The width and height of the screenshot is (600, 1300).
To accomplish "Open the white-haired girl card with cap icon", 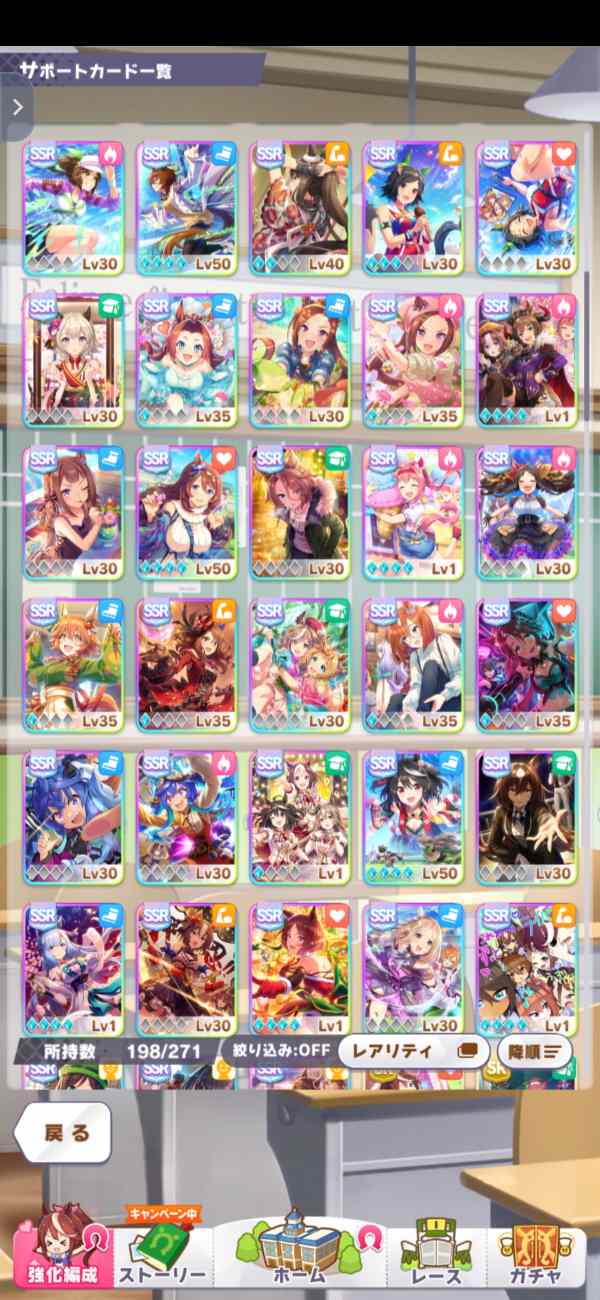I will click(x=73, y=360).
